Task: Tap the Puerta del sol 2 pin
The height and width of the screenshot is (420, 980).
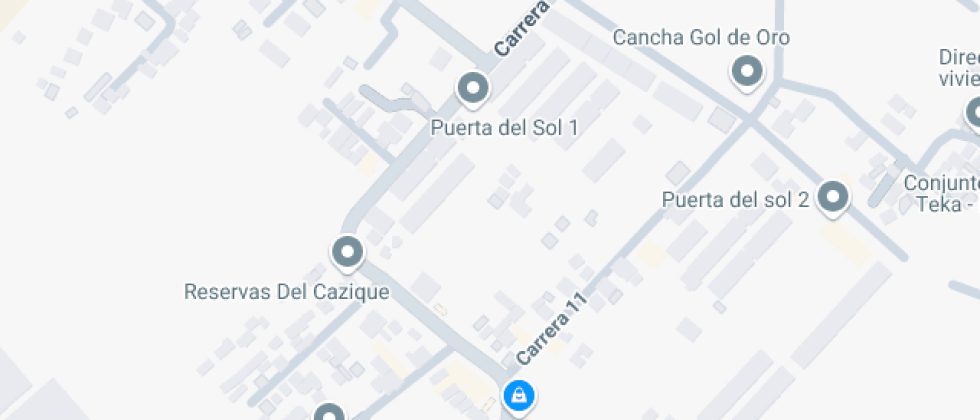Action: click(832, 197)
